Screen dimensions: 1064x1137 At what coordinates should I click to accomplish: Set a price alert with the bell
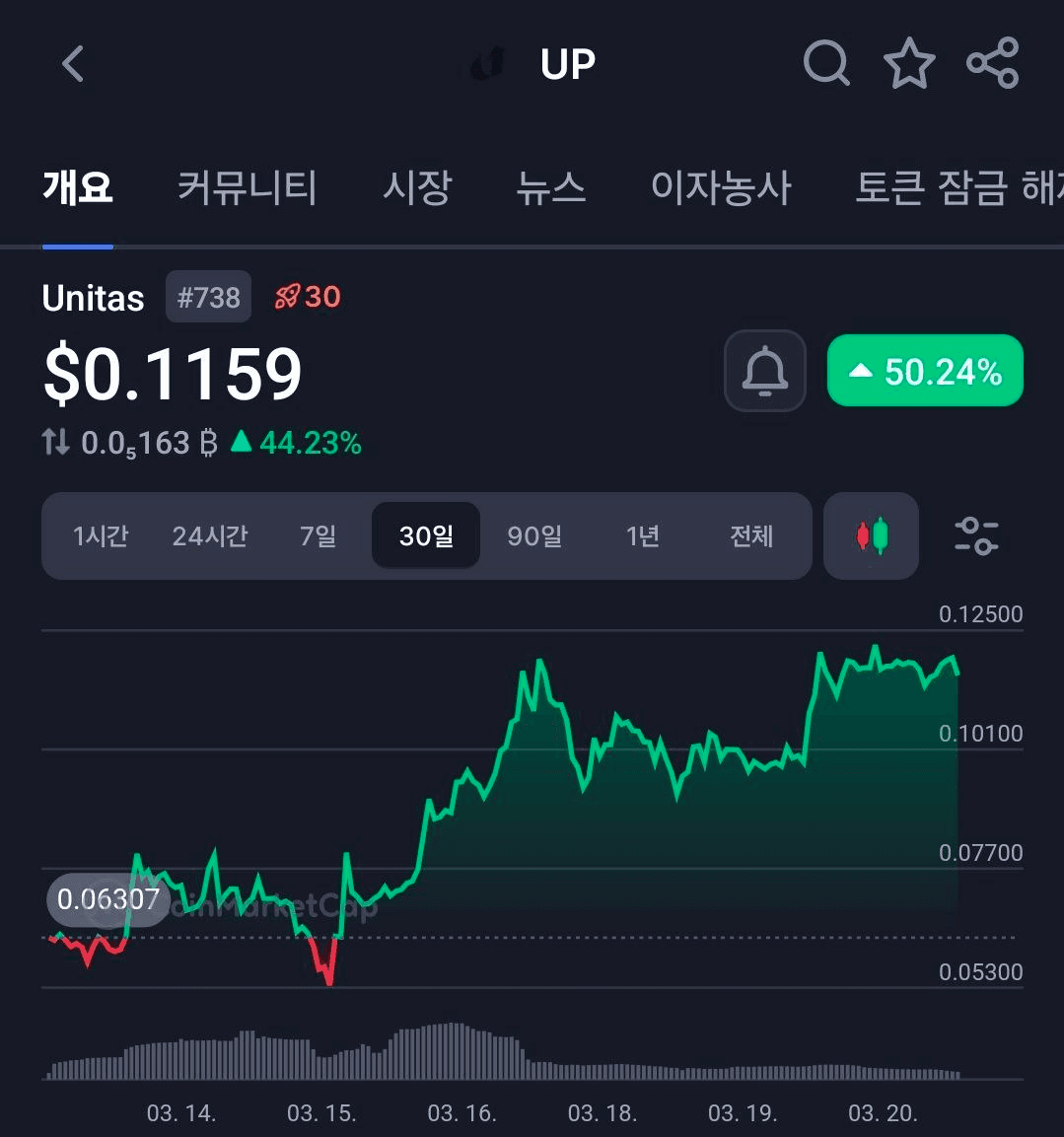coord(765,371)
